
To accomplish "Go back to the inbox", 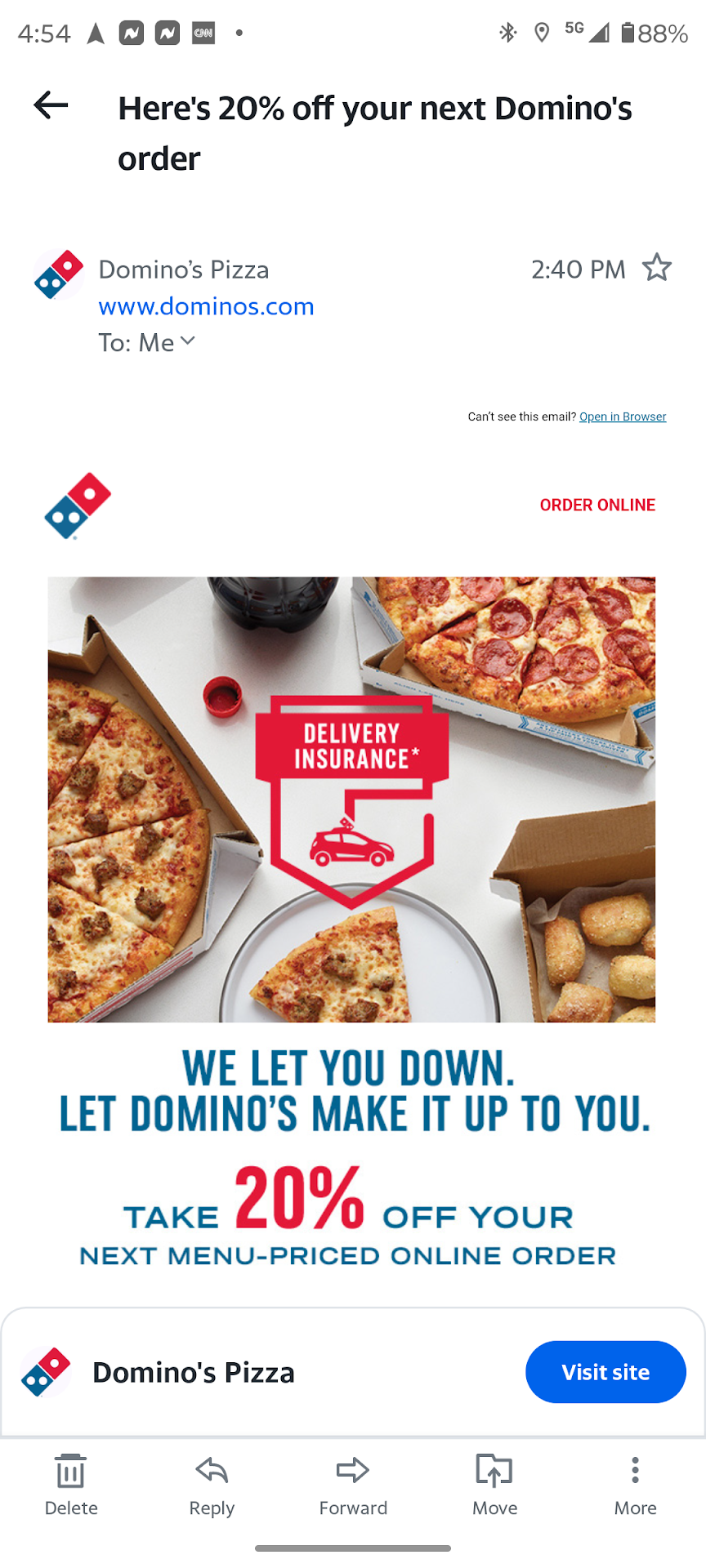I will tap(51, 105).
